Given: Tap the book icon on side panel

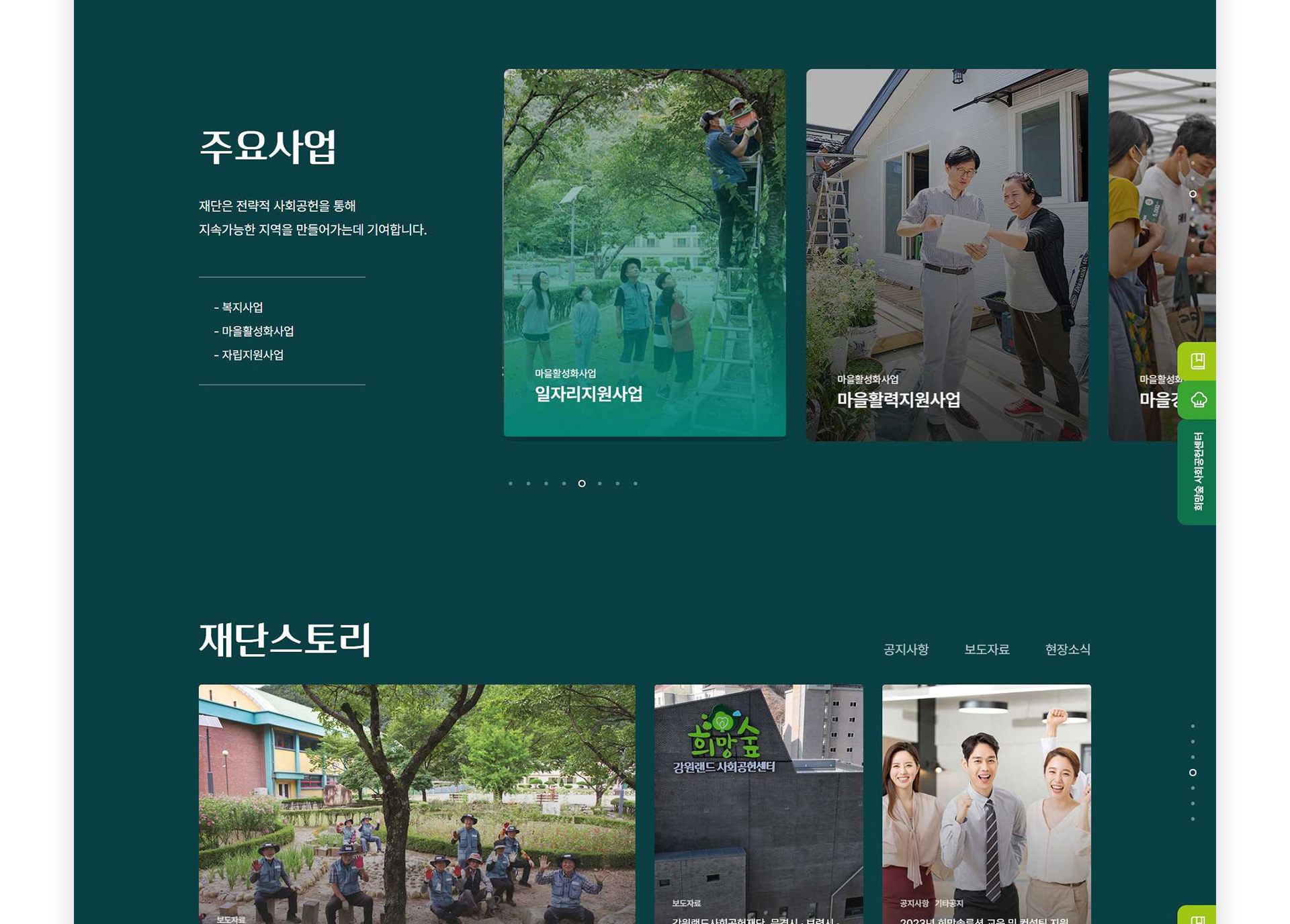Looking at the screenshot, I should point(1198,361).
